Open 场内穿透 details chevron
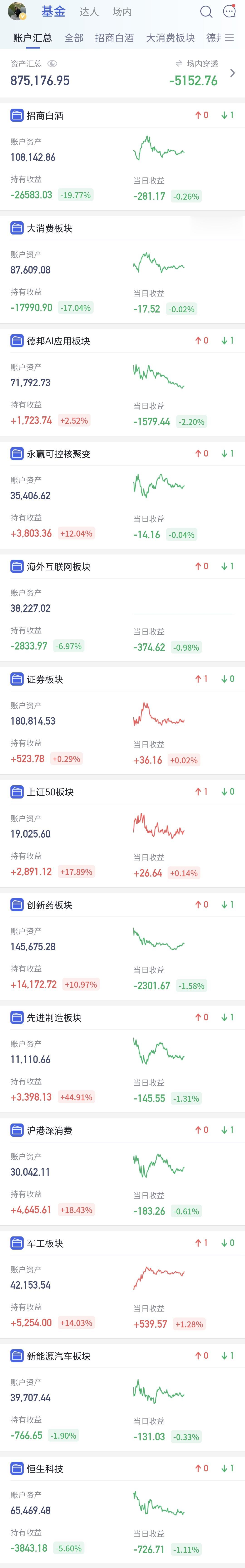The image size is (245, 1568). 232,73
